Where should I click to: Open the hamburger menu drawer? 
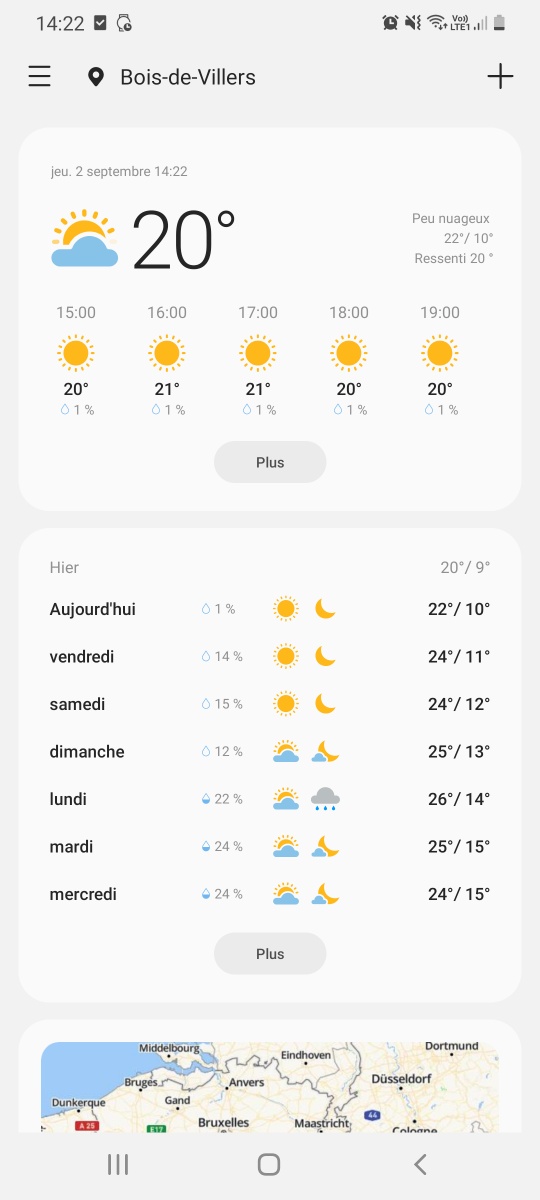(x=39, y=77)
